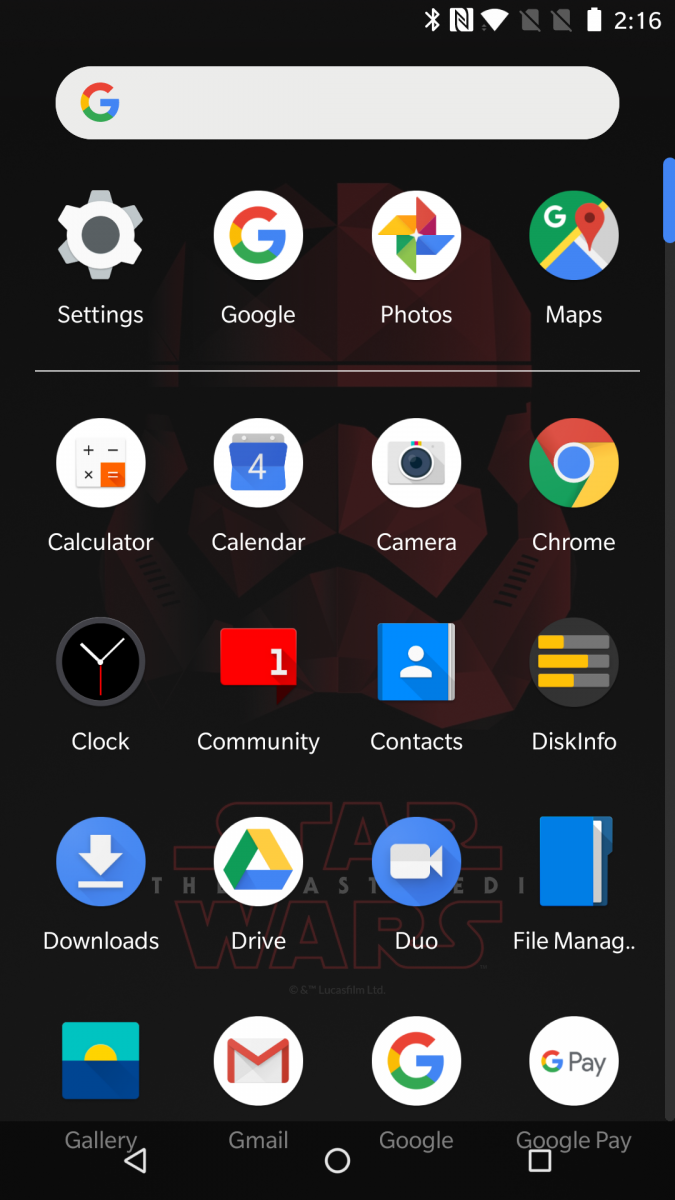Image resolution: width=675 pixels, height=1200 pixels.
Task: Launch the Calculator app
Action: [100, 463]
